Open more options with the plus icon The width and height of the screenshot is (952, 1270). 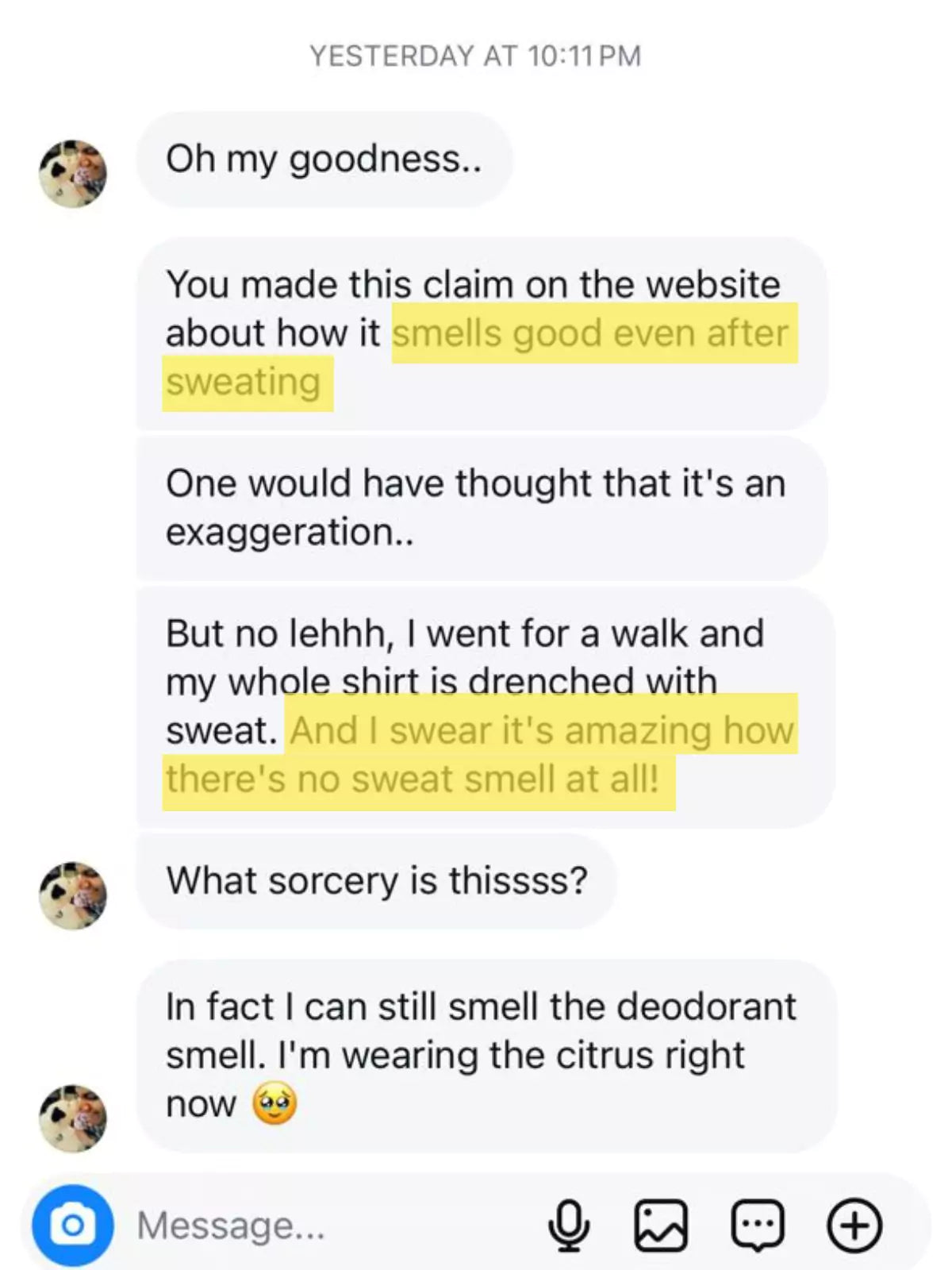(854, 1225)
